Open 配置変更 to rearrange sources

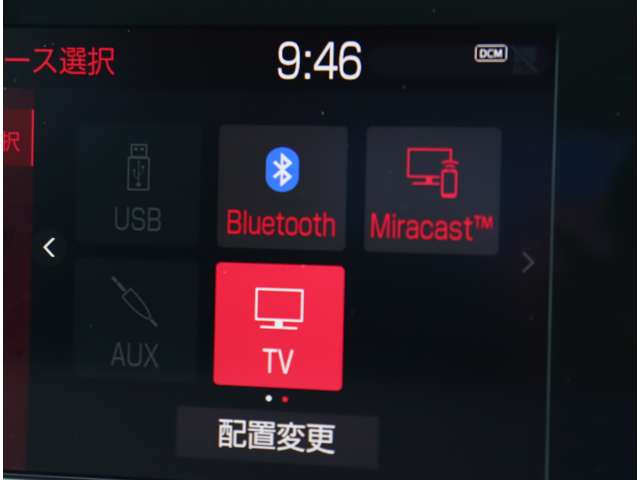pyautogui.click(x=276, y=437)
